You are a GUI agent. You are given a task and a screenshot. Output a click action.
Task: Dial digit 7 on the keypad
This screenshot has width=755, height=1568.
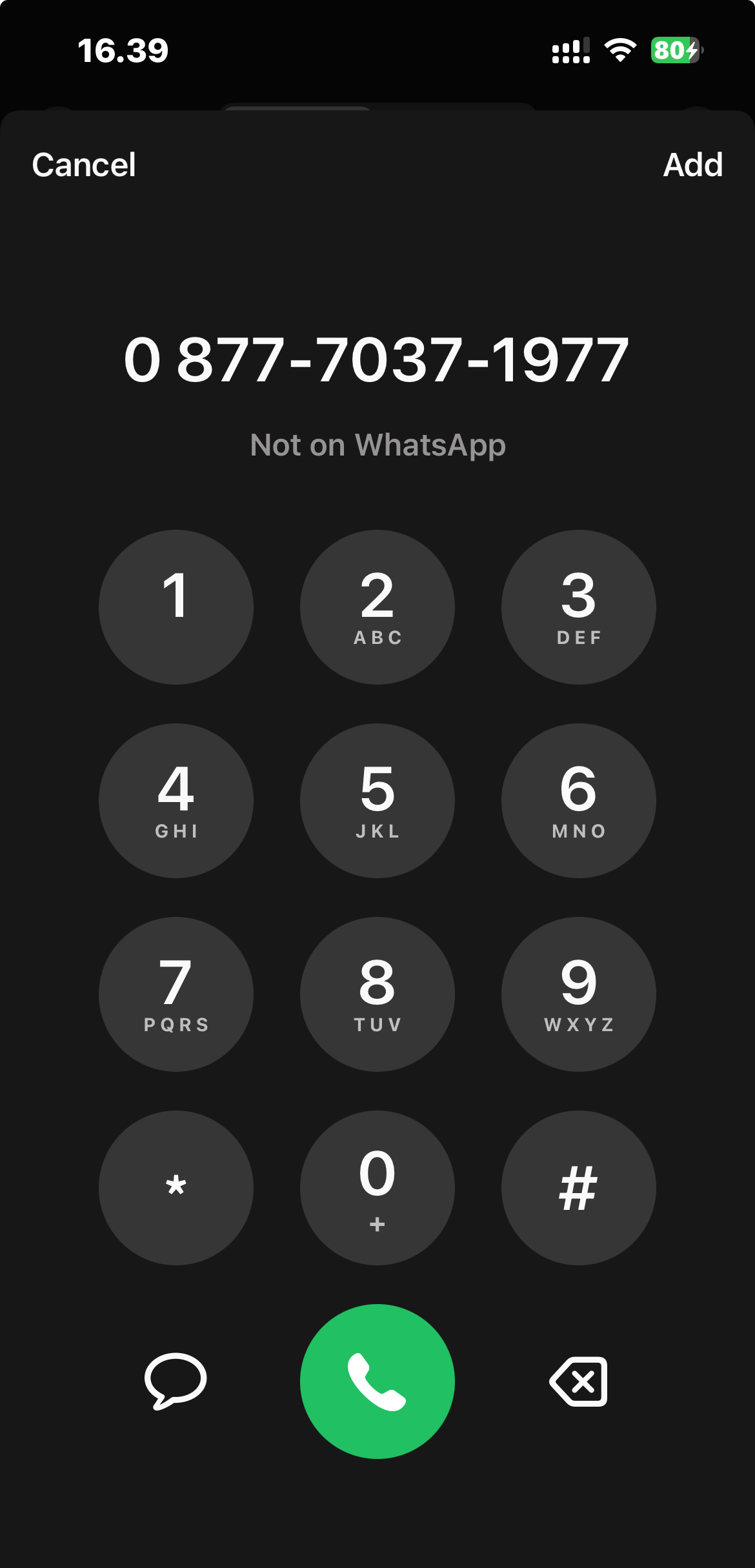point(176,994)
